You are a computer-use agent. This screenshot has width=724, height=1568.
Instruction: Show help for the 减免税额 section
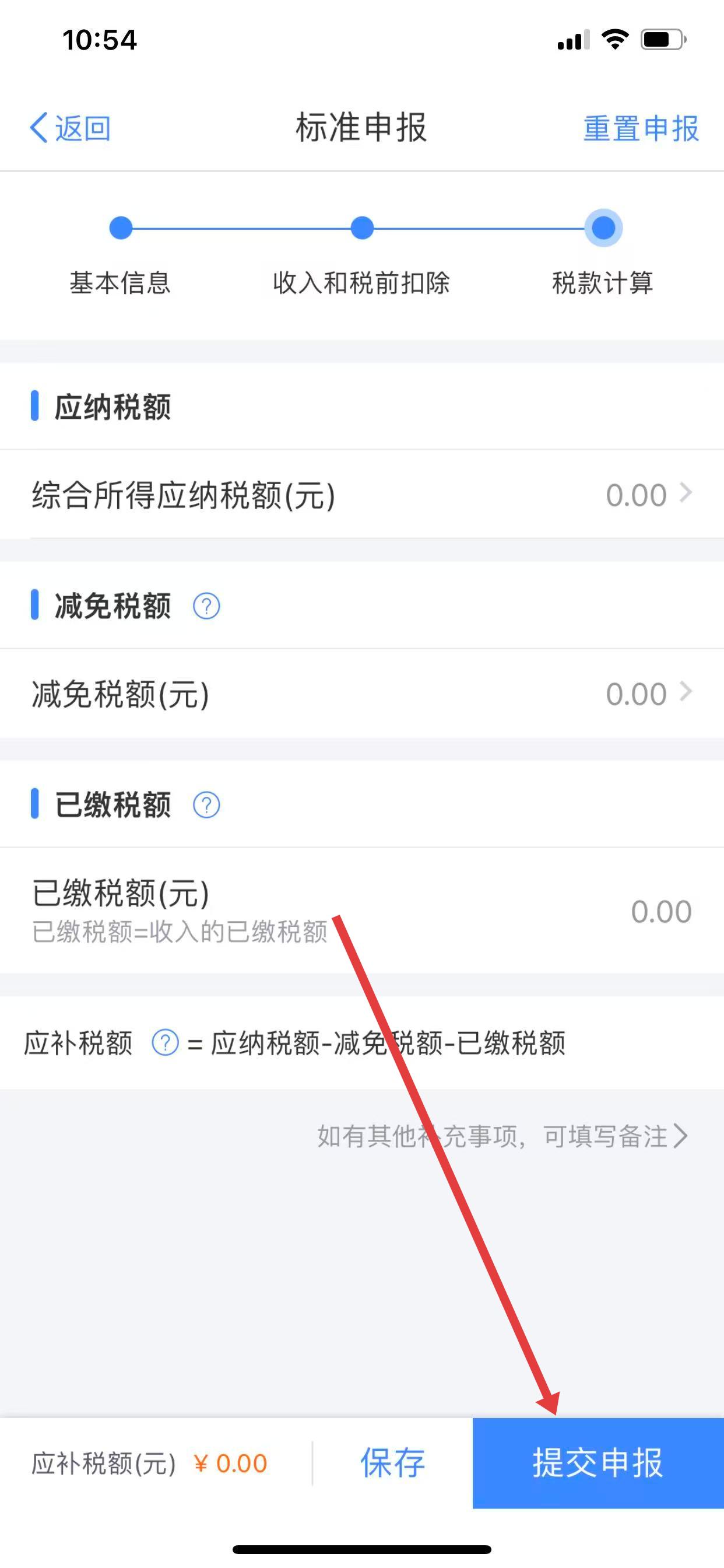pyautogui.click(x=206, y=606)
